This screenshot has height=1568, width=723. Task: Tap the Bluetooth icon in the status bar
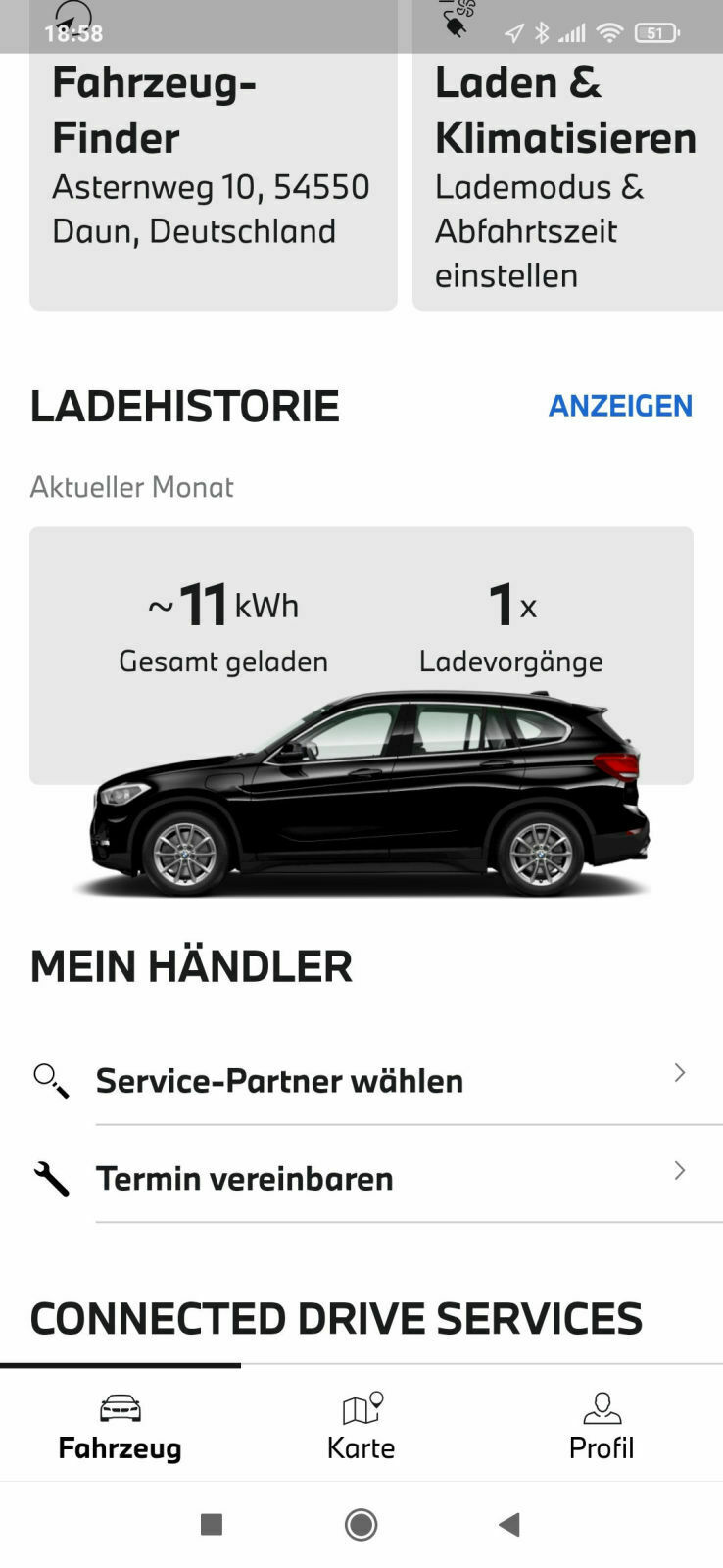pyautogui.click(x=542, y=31)
